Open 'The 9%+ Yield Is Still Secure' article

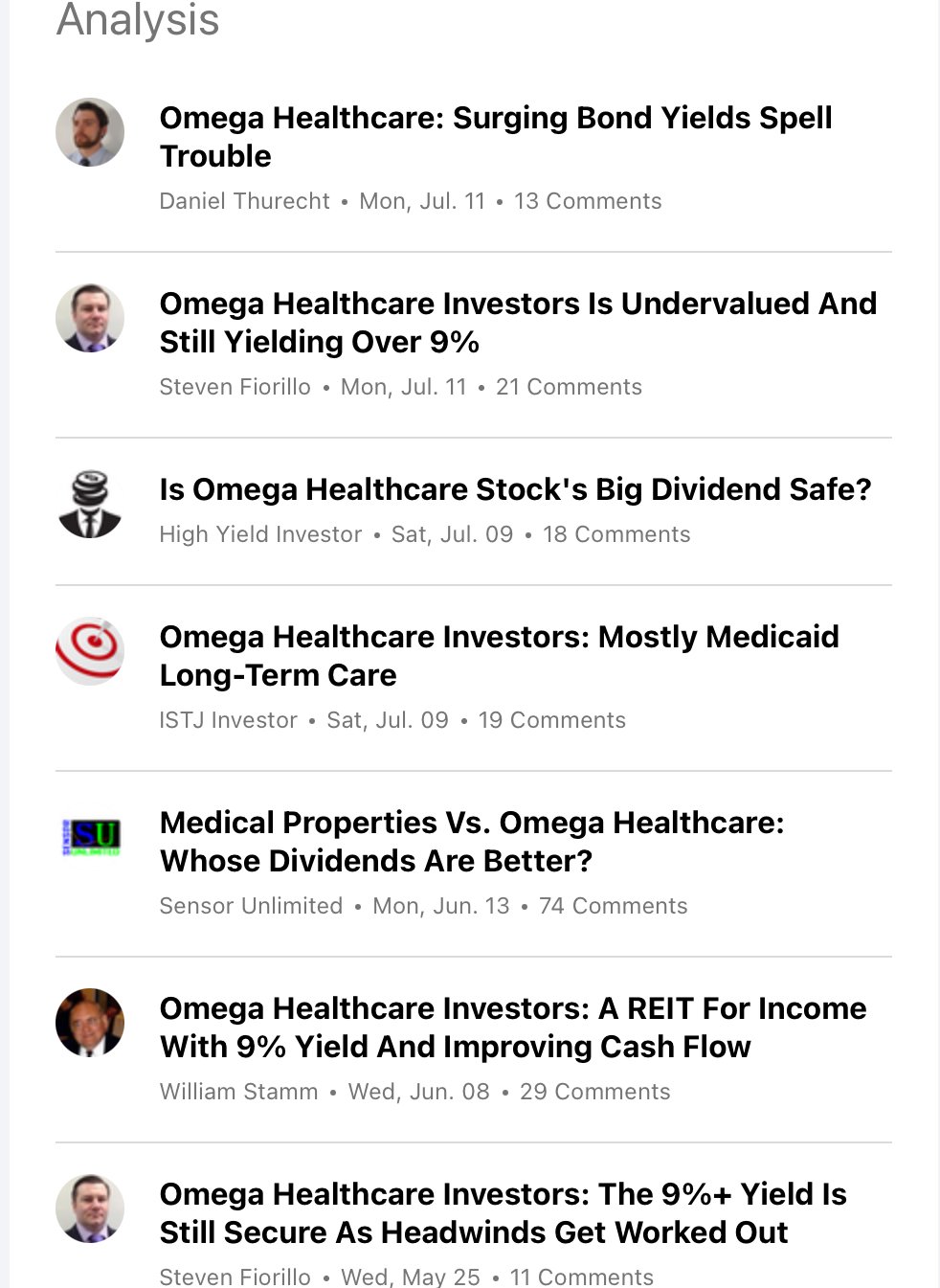[x=503, y=1212]
